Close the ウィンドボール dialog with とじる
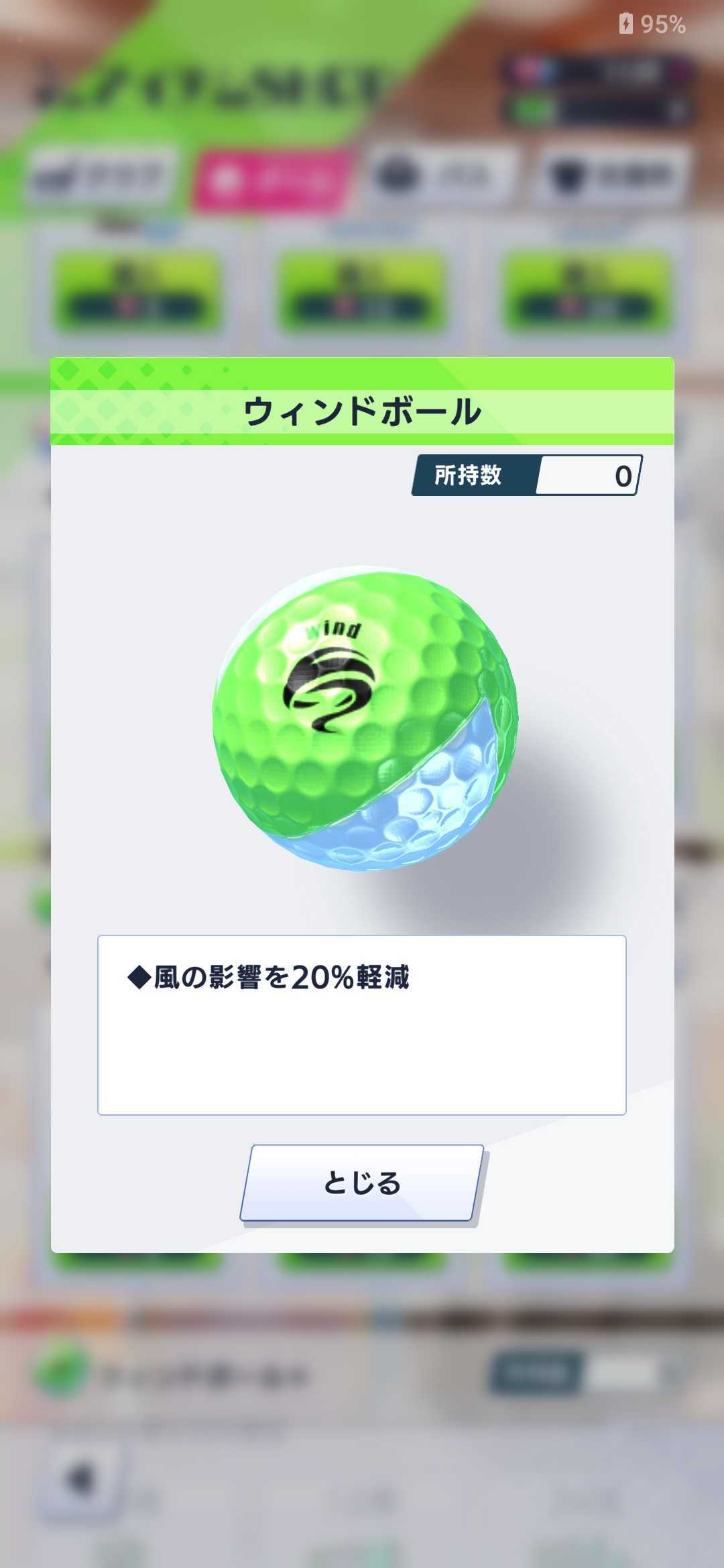Screen dimensions: 724x1568 tap(361, 1183)
